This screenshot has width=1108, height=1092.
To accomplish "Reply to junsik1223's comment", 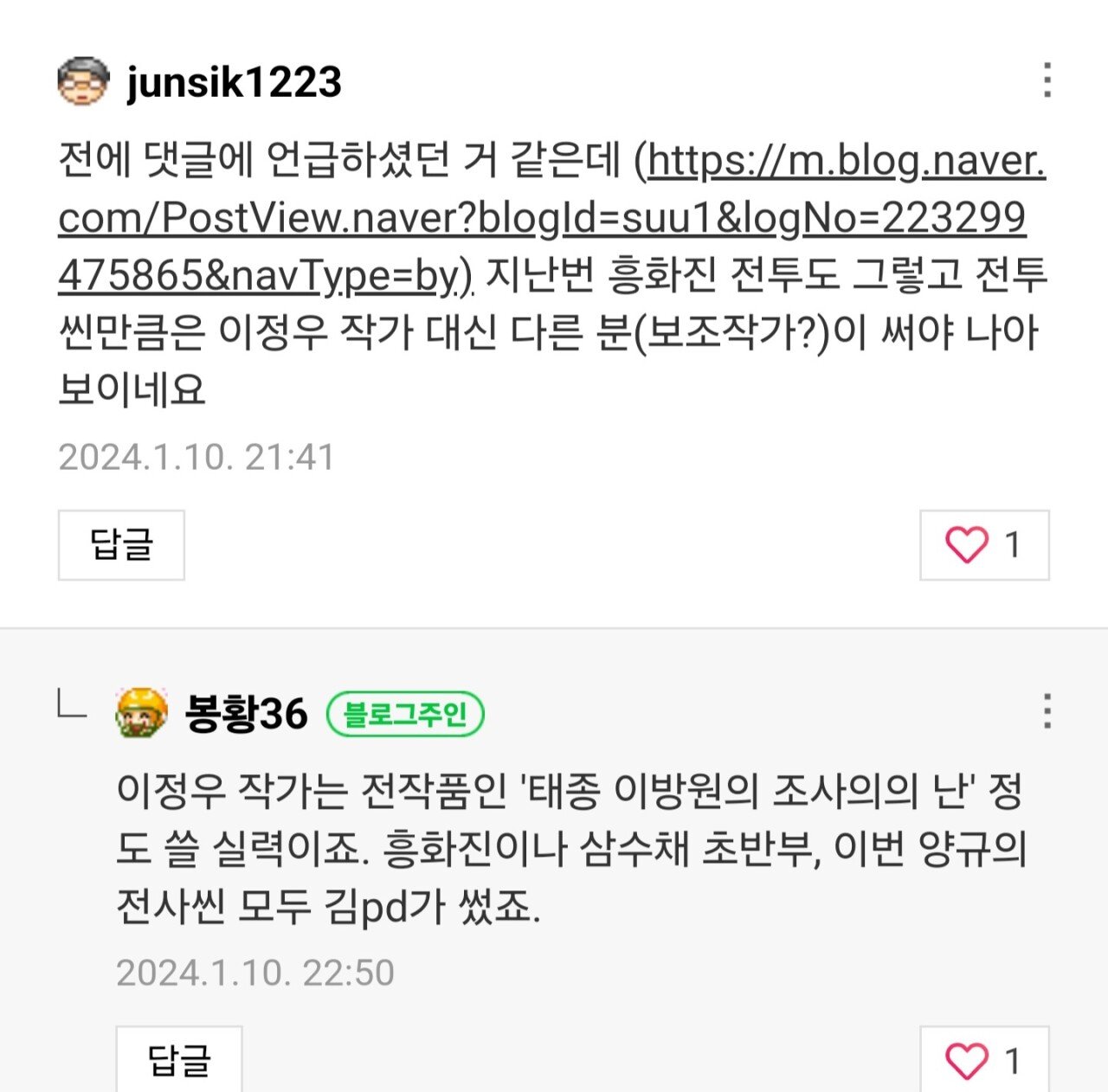I will click(x=121, y=545).
